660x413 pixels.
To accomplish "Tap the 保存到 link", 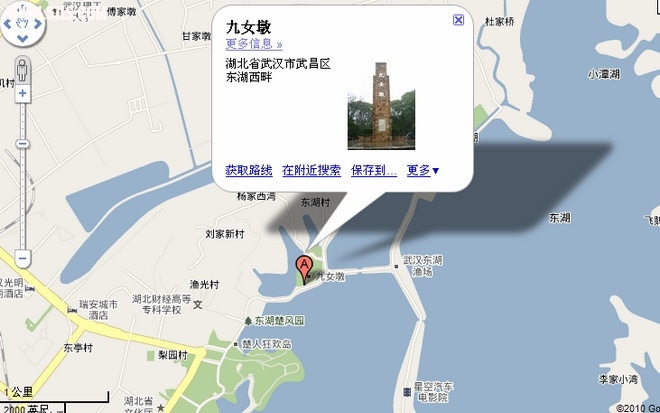I will coord(373,171).
